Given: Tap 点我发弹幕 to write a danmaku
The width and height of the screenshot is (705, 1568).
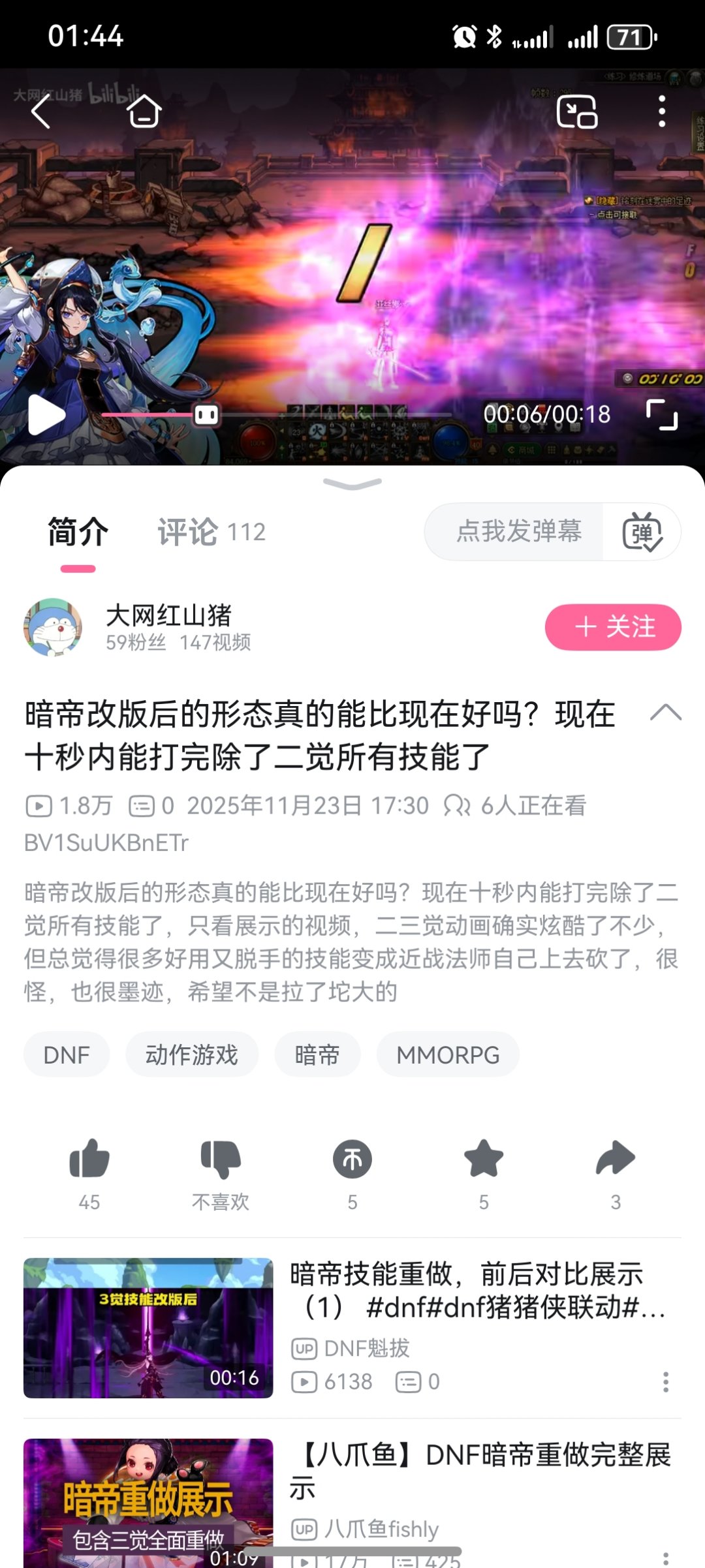Looking at the screenshot, I should click(x=518, y=532).
